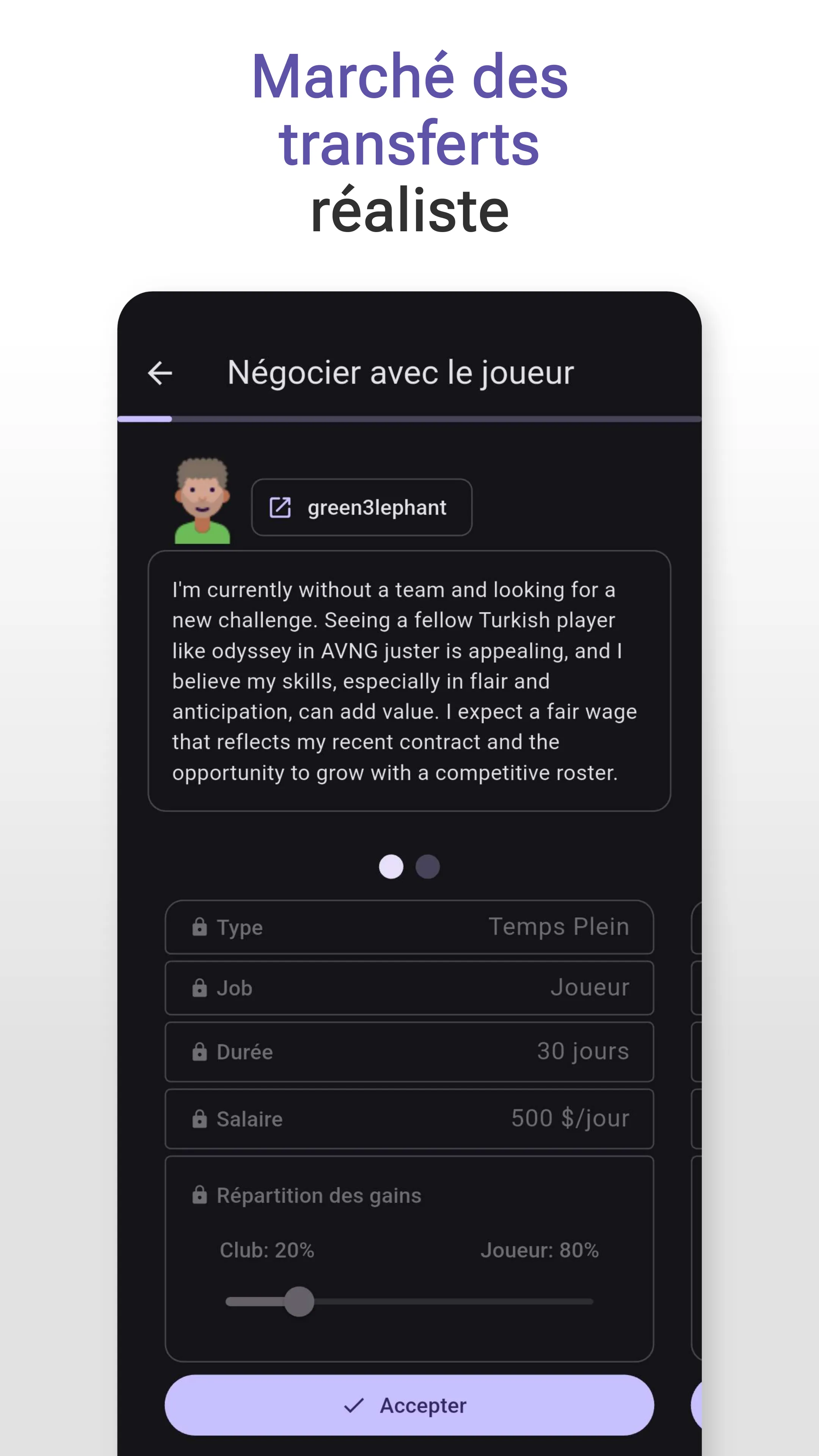Click the lock icon on the Type field
The width and height of the screenshot is (819, 1456).
[199, 927]
